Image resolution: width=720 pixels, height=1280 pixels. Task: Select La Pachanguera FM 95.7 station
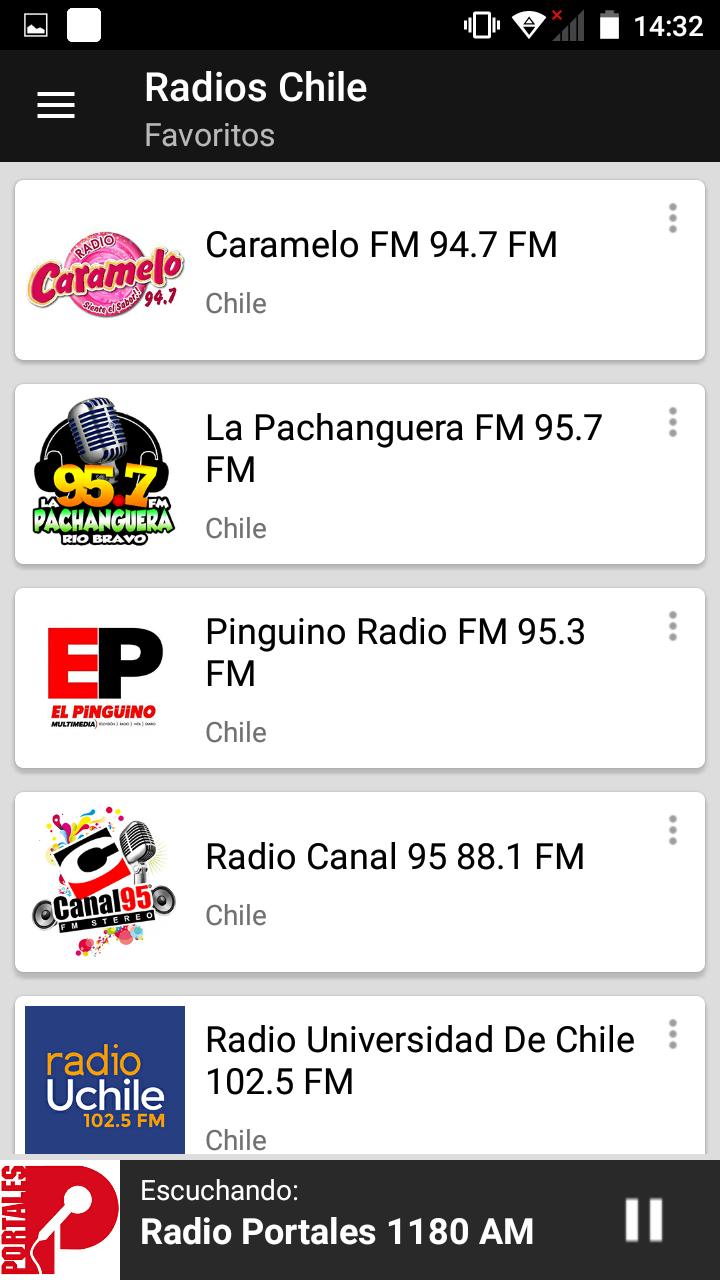[360, 474]
